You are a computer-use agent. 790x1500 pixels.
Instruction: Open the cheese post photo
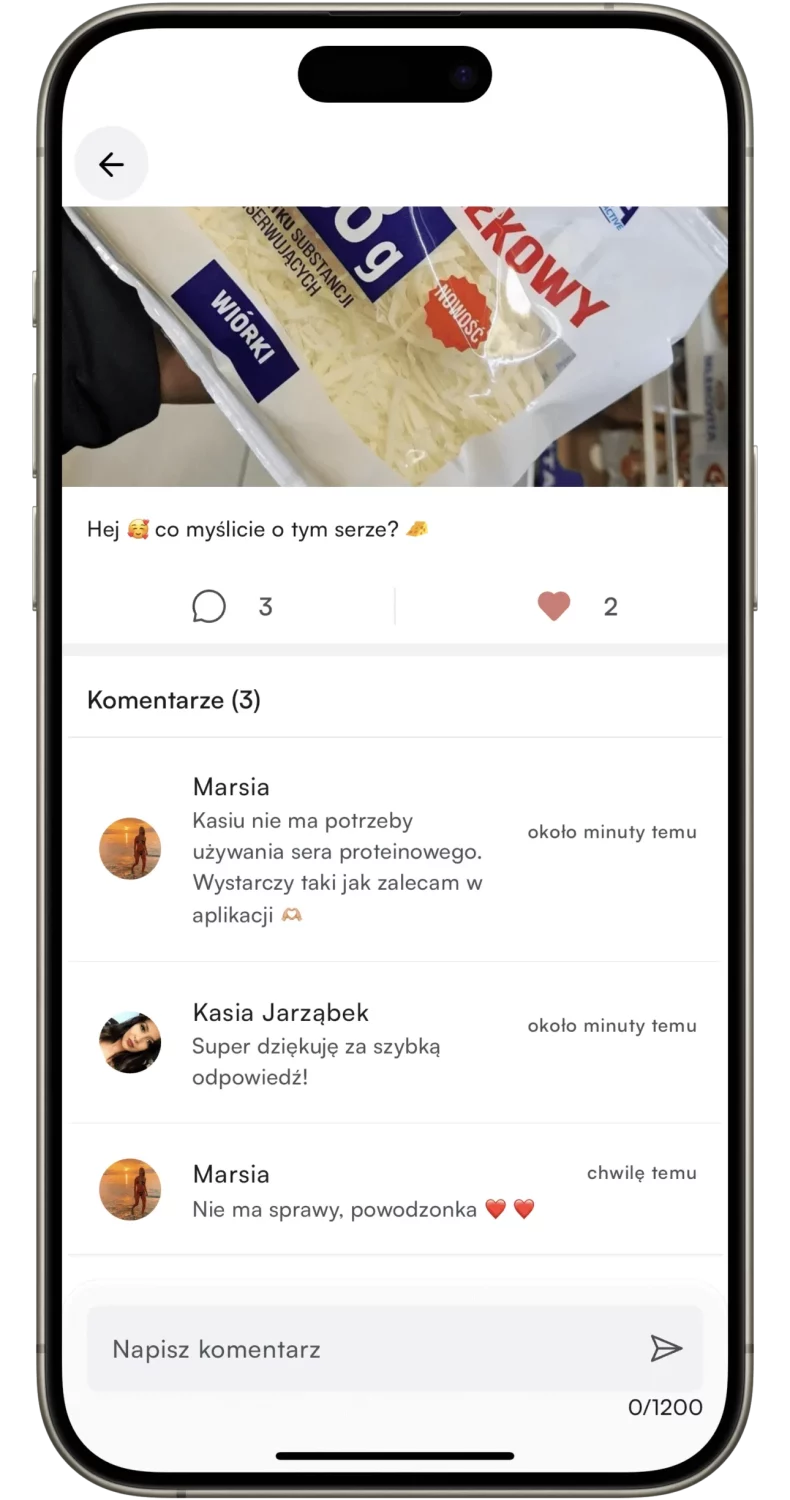pos(394,346)
